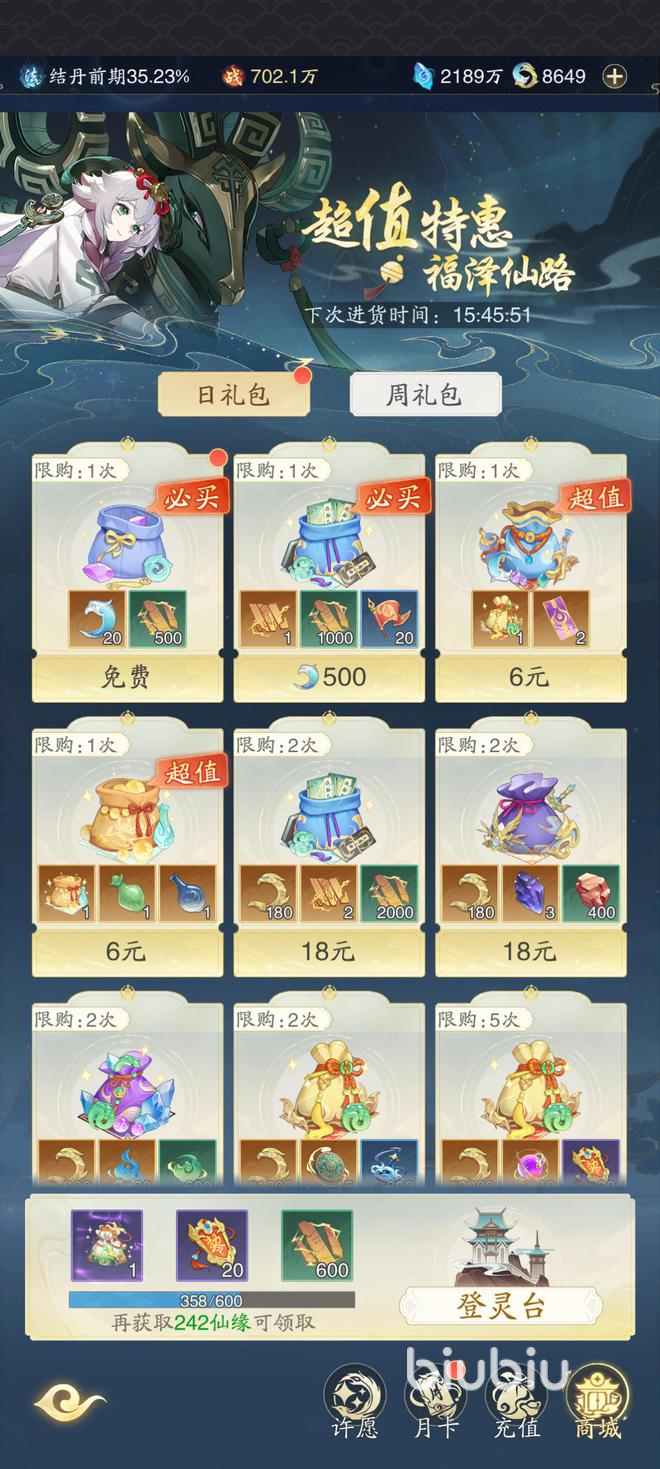The width and height of the screenshot is (660, 1469).
Task: Switch to the 商城 shop section
Action: click(597, 1402)
